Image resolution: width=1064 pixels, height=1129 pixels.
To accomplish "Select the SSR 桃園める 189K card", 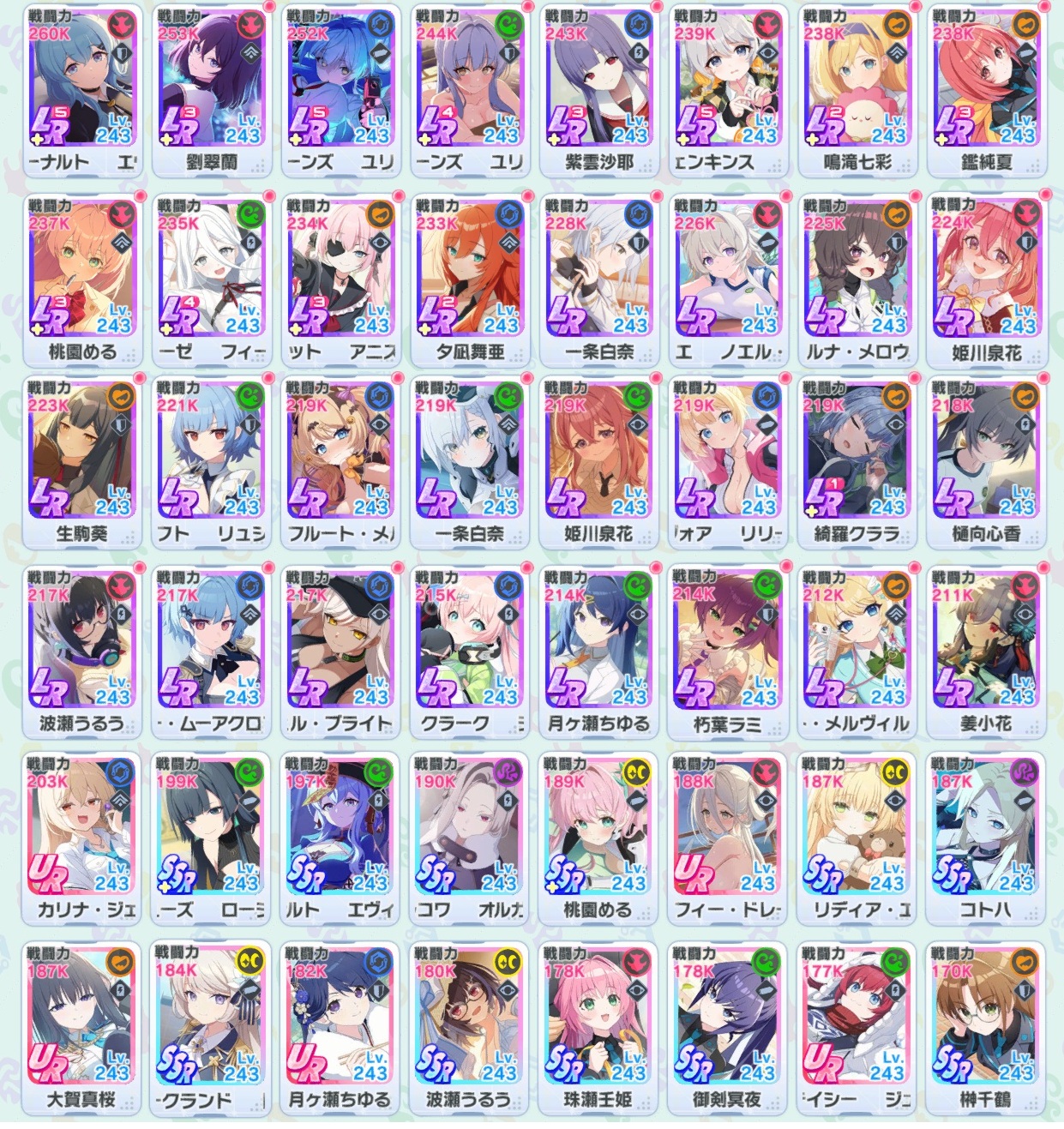I will pyautogui.click(x=598, y=838).
